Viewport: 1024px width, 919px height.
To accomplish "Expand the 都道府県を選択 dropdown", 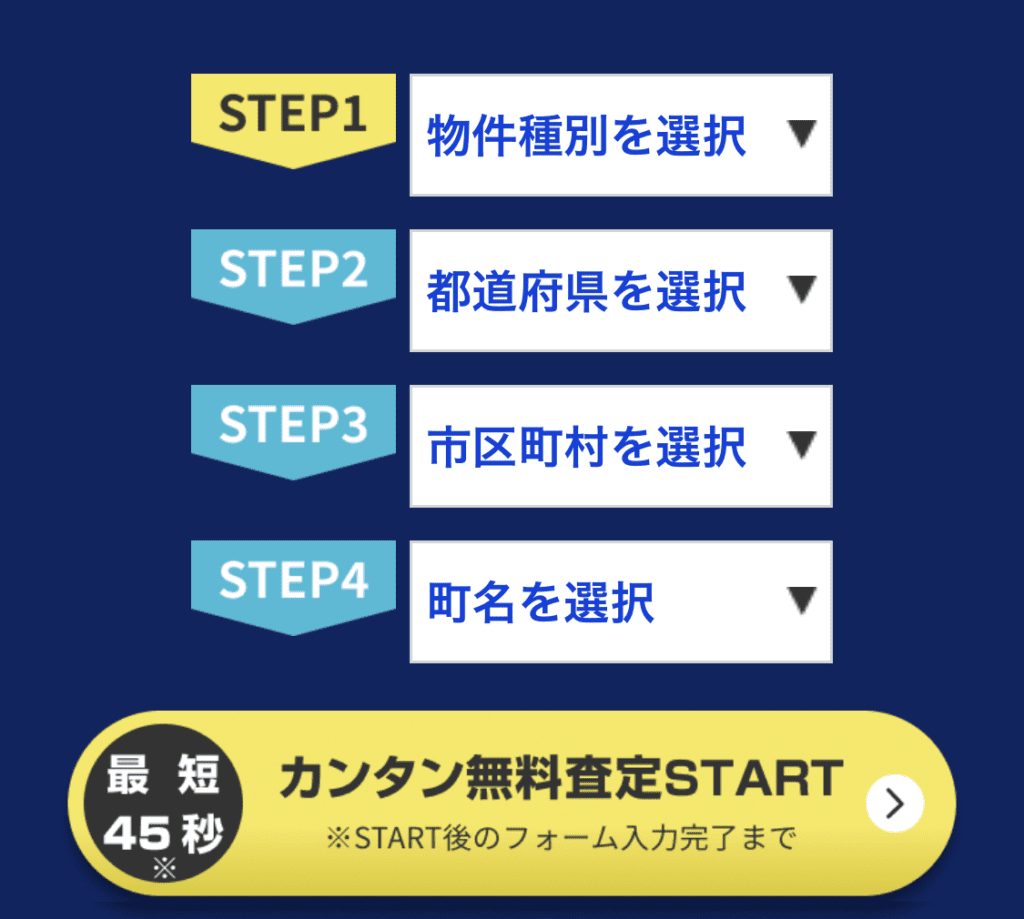I will click(x=620, y=291).
